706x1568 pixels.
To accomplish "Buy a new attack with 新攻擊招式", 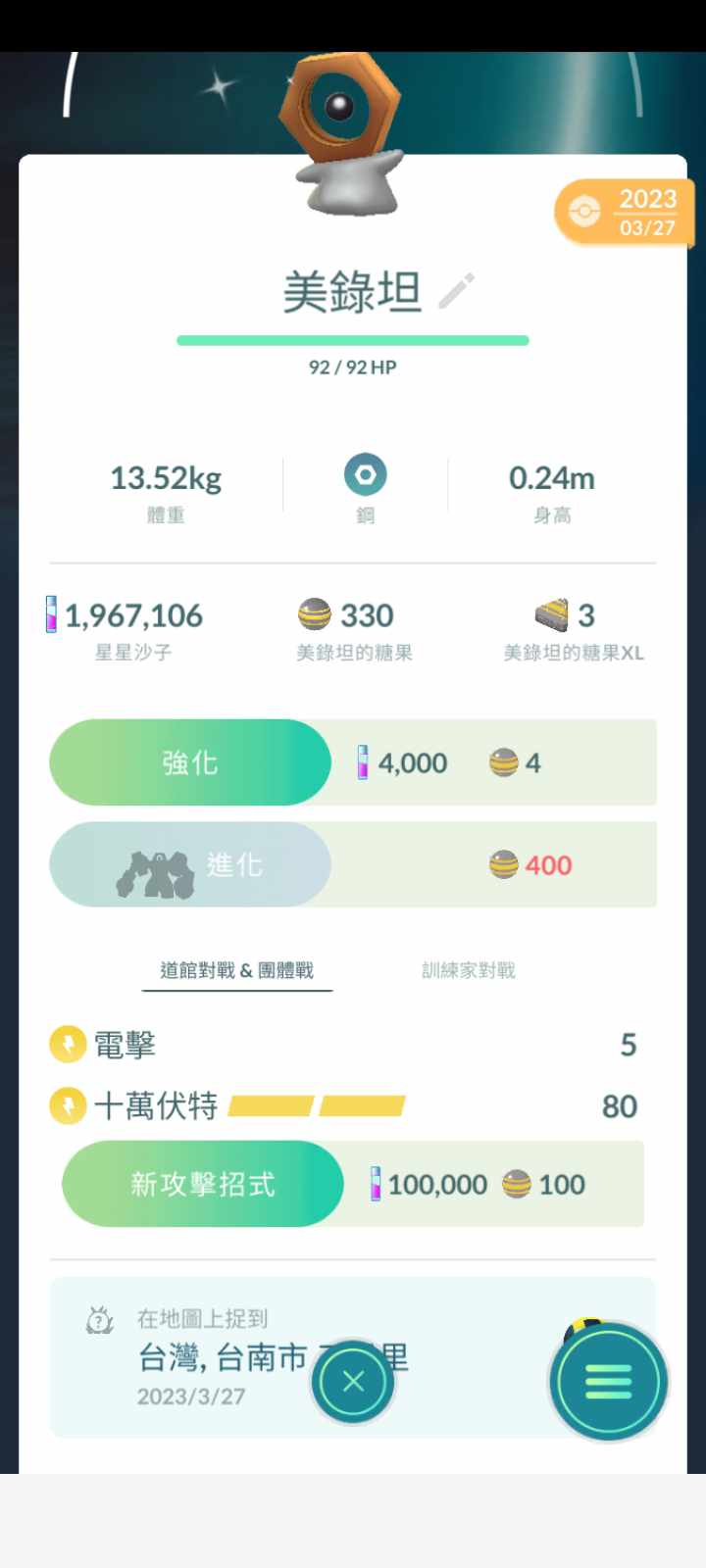I will (x=203, y=1184).
